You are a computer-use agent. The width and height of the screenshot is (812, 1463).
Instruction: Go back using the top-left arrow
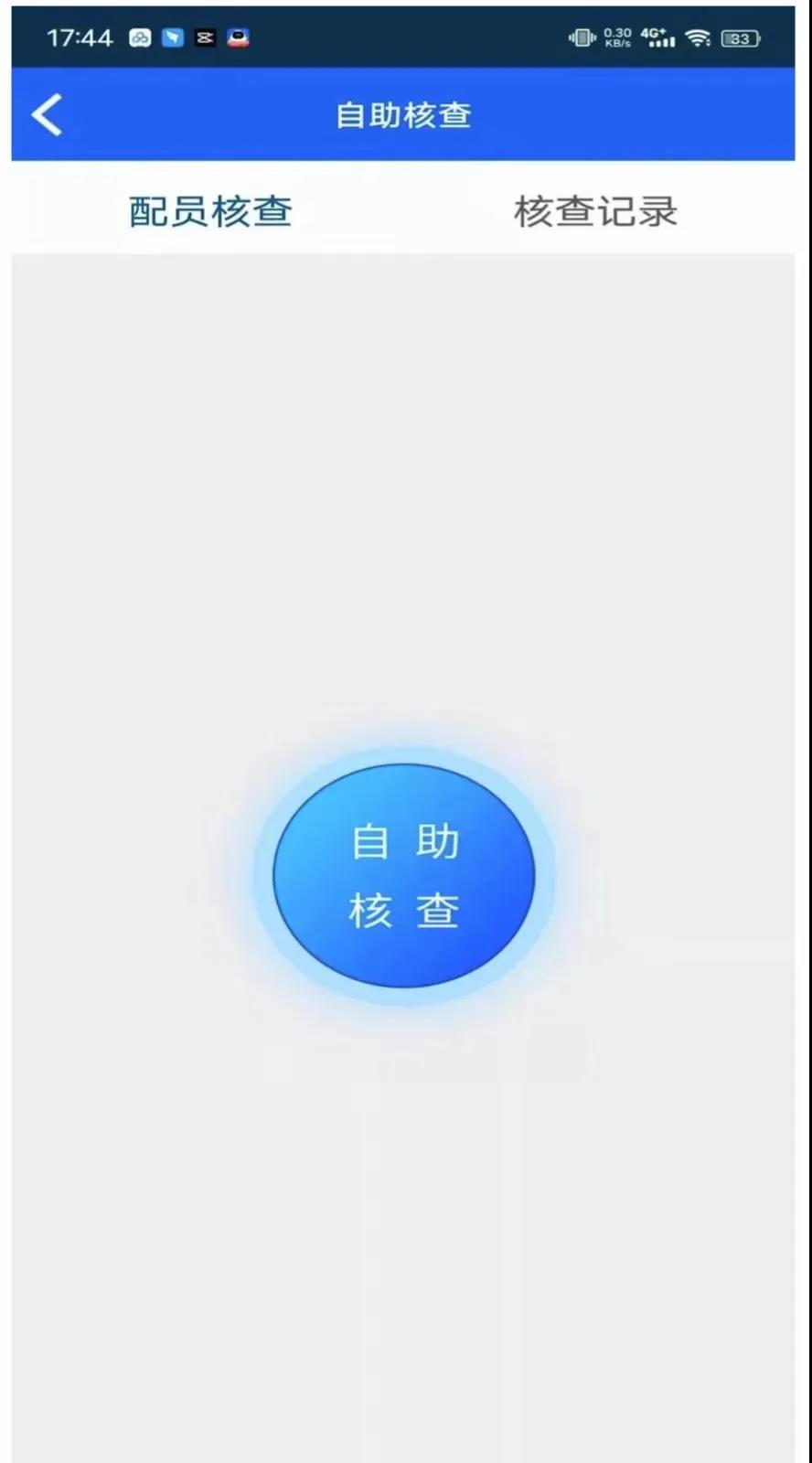click(x=47, y=115)
